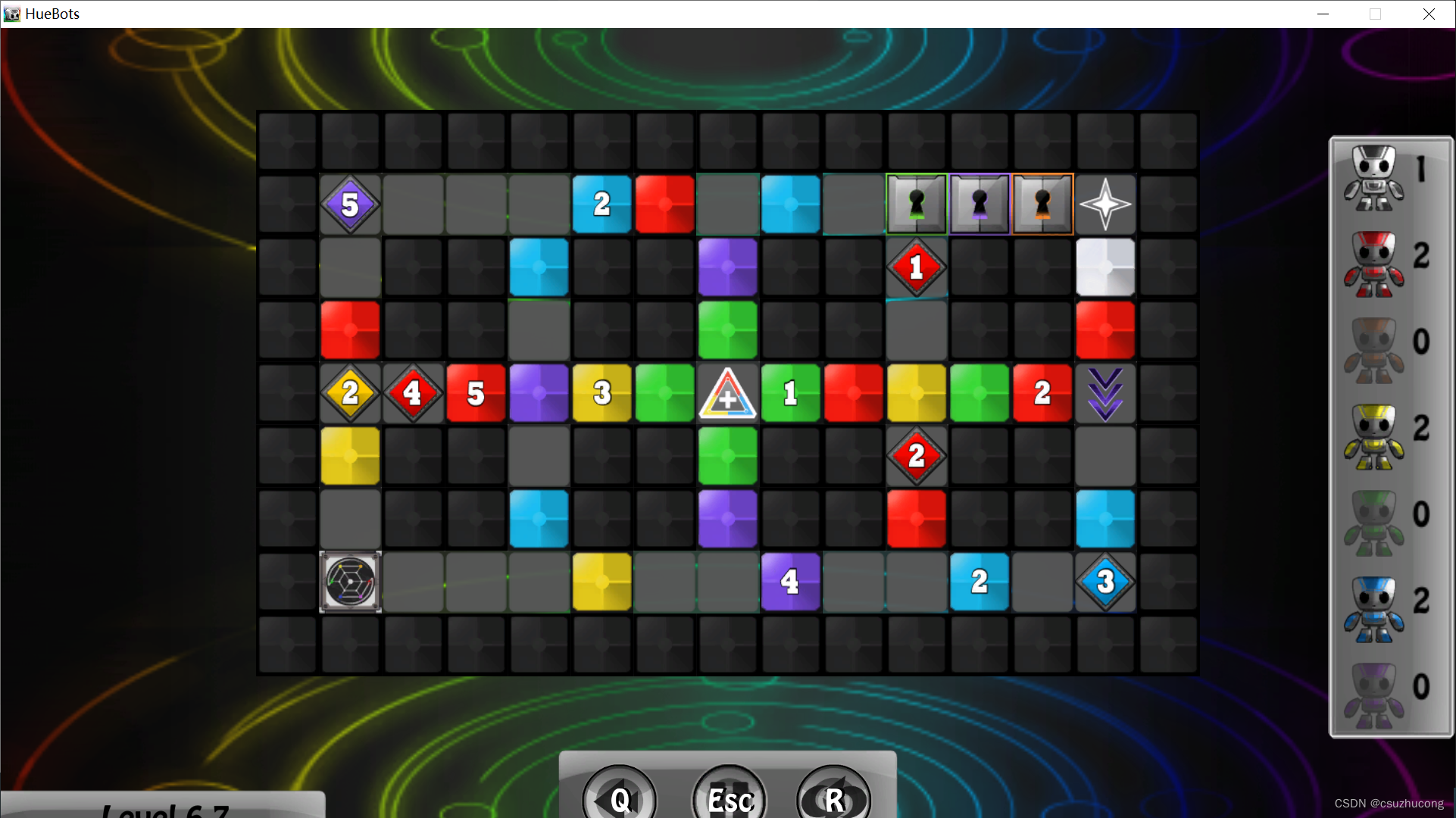Select the purple robot
The image size is (1456, 818).
1373,695
